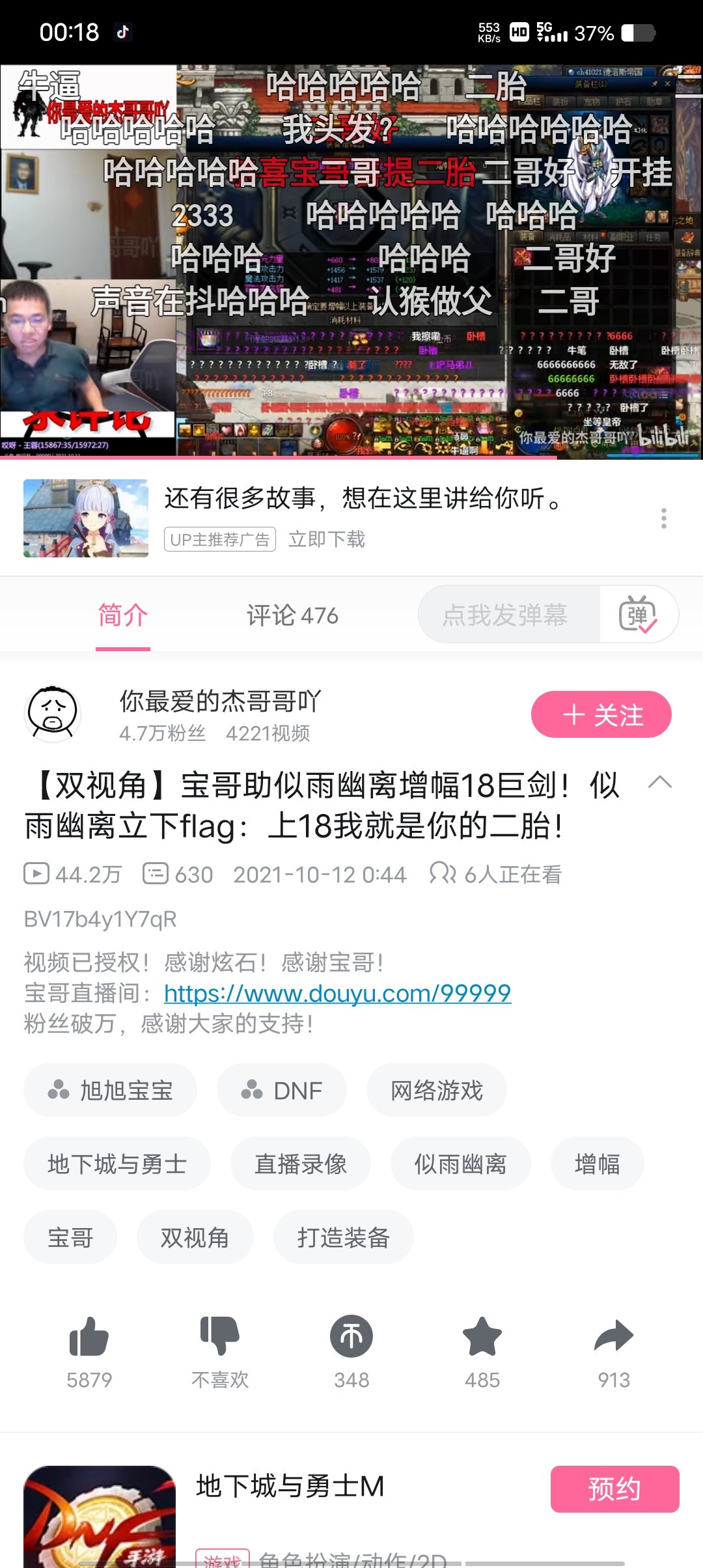Toggle the danmaku display icon
Viewport: 703px width, 1568px height.
pyautogui.click(x=638, y=615)
